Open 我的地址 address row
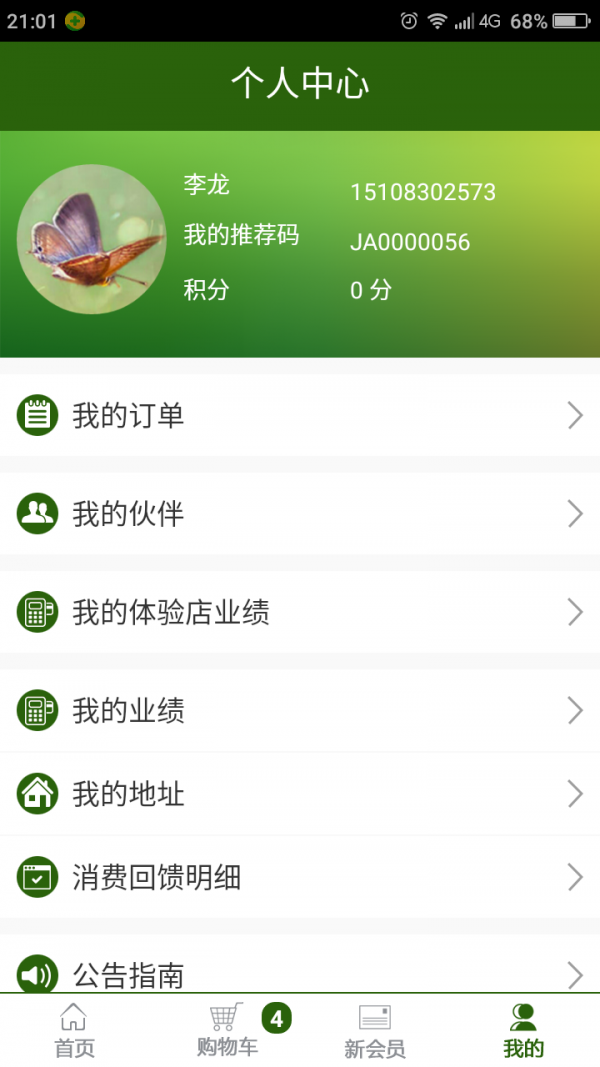The image size is (600, 1067). point(300,794)
